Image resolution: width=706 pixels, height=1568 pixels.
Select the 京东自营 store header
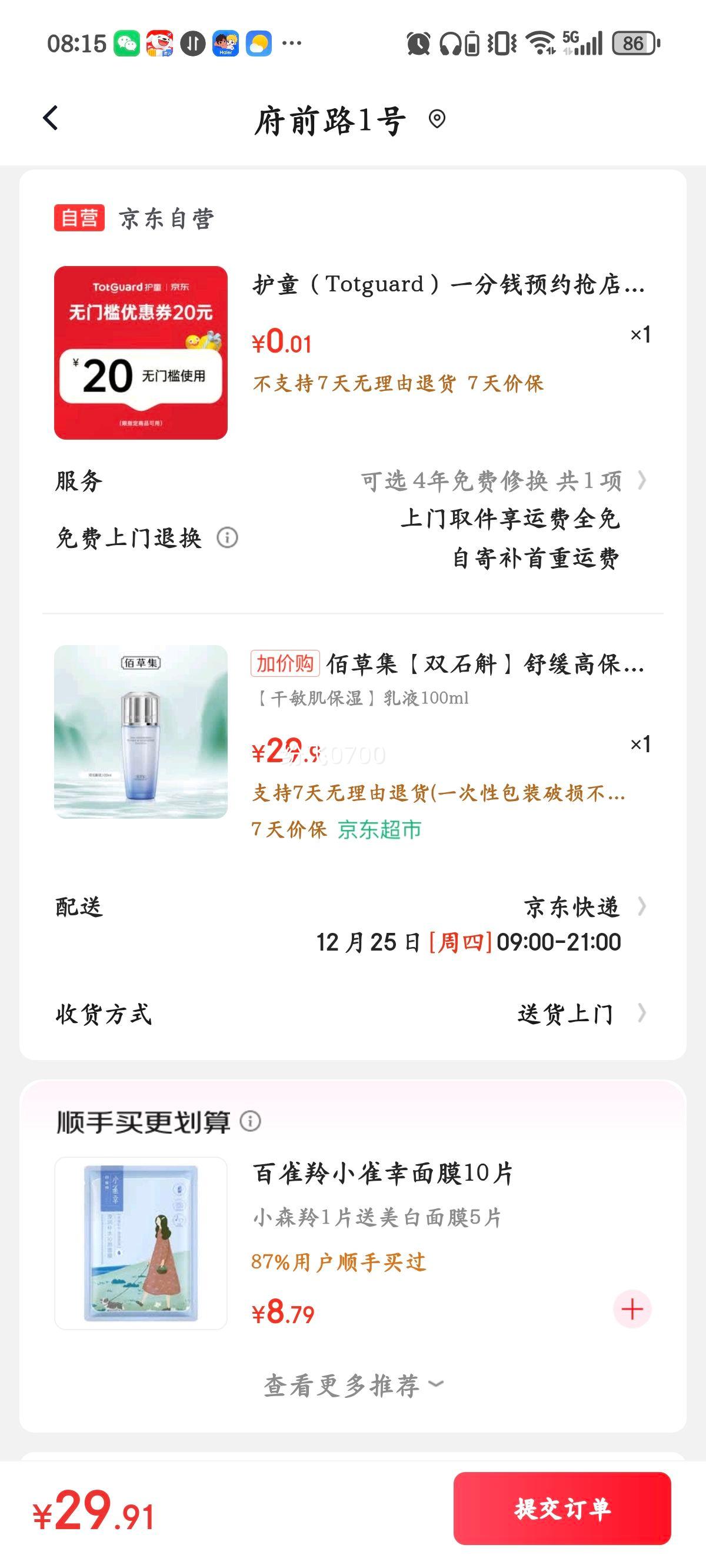point(167,218)
